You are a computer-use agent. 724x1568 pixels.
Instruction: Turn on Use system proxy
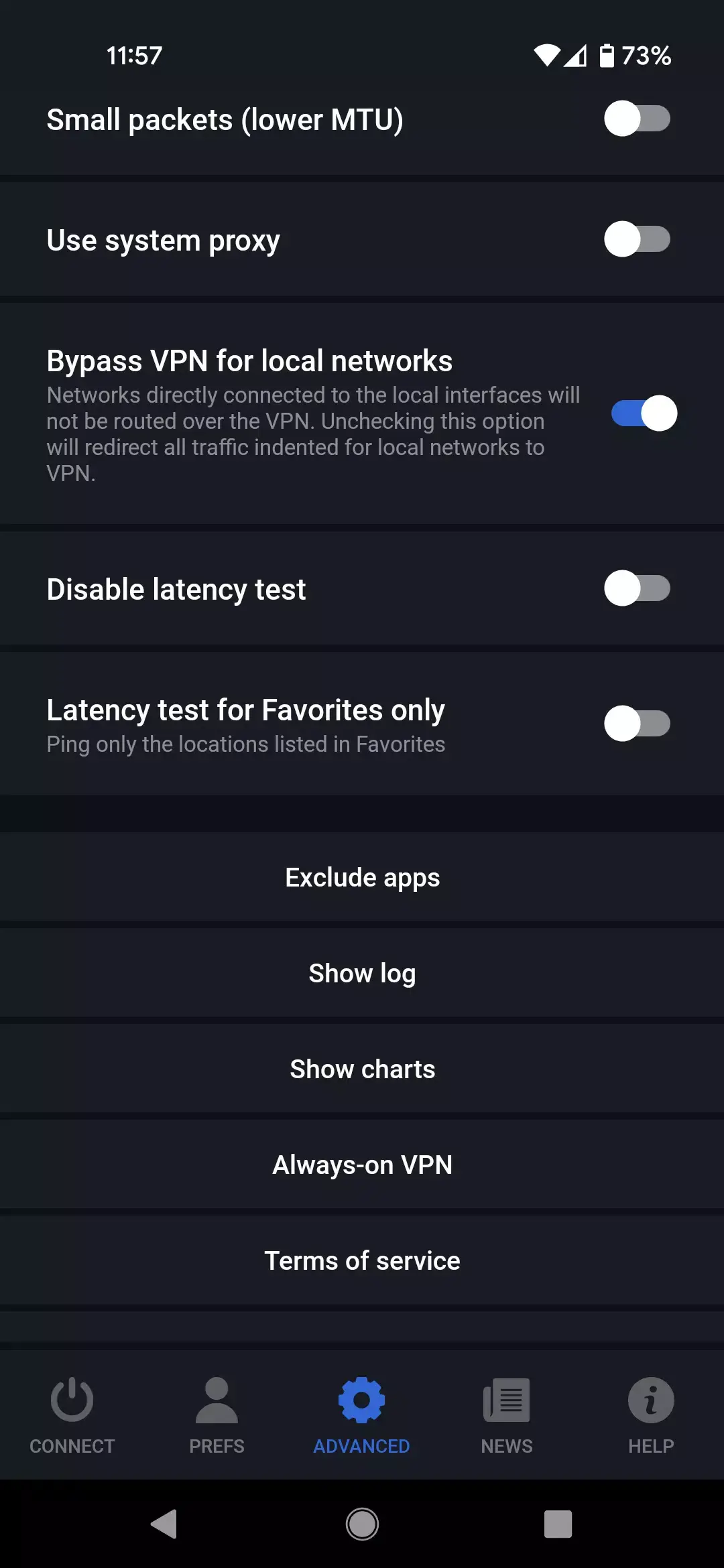[x=638, y=239]
